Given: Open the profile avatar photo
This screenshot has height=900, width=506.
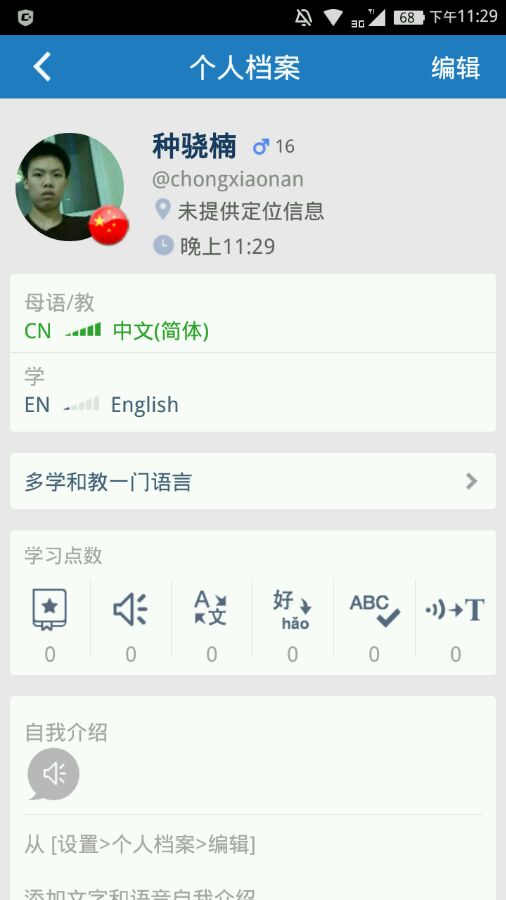Looking at the screenshot, I should (x=69, y=187).
